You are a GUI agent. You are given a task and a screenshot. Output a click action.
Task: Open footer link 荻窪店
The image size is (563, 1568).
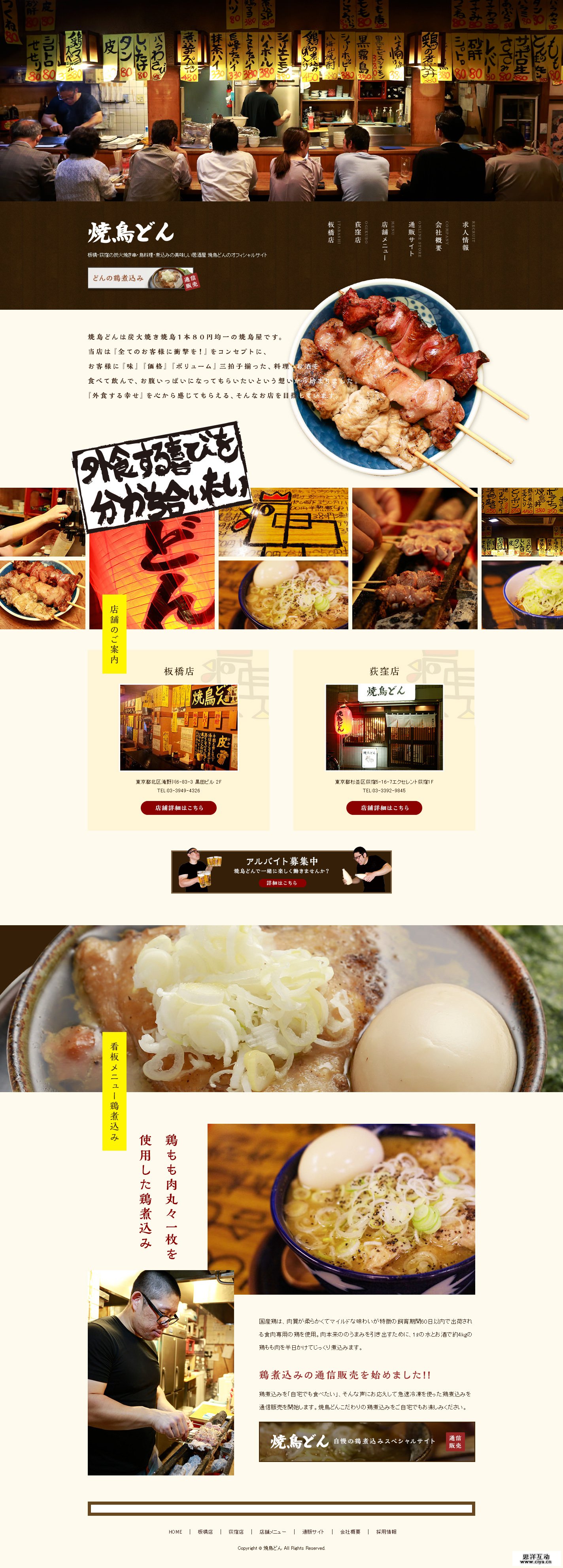click(236, 1532)
